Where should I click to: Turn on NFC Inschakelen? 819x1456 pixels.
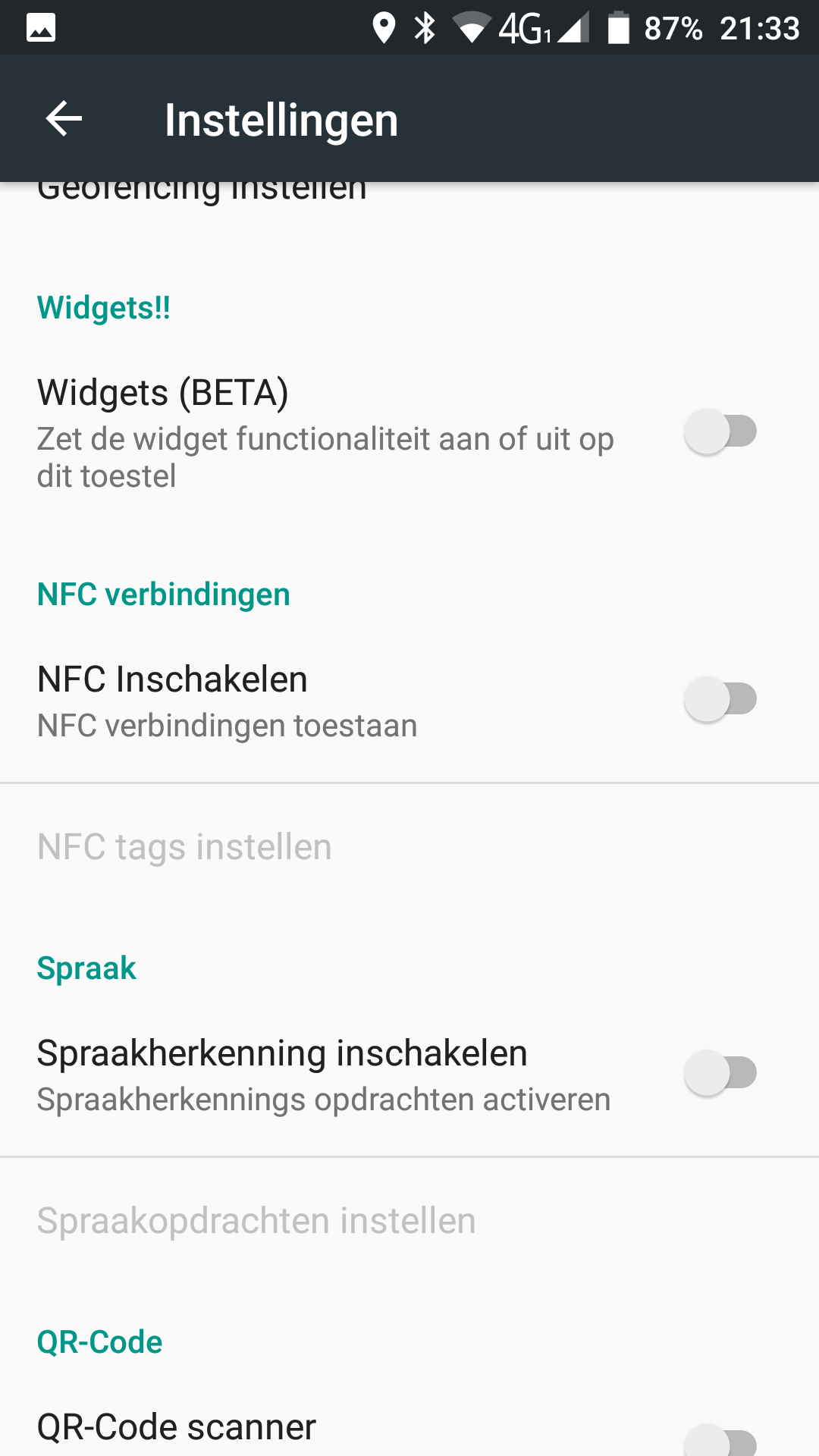(x=720, y=698)
